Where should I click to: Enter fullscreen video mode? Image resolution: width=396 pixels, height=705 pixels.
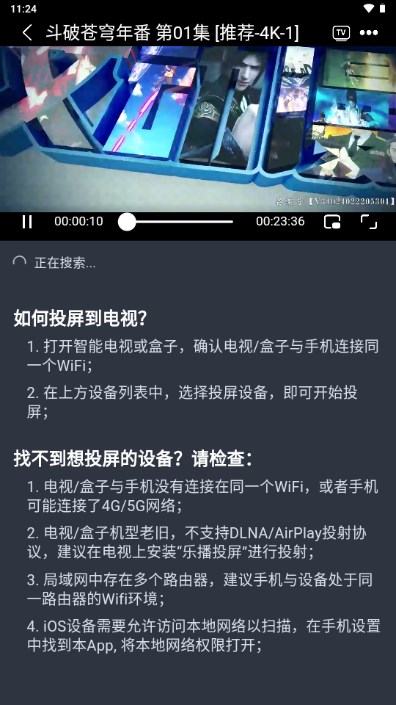pos(369,221)
